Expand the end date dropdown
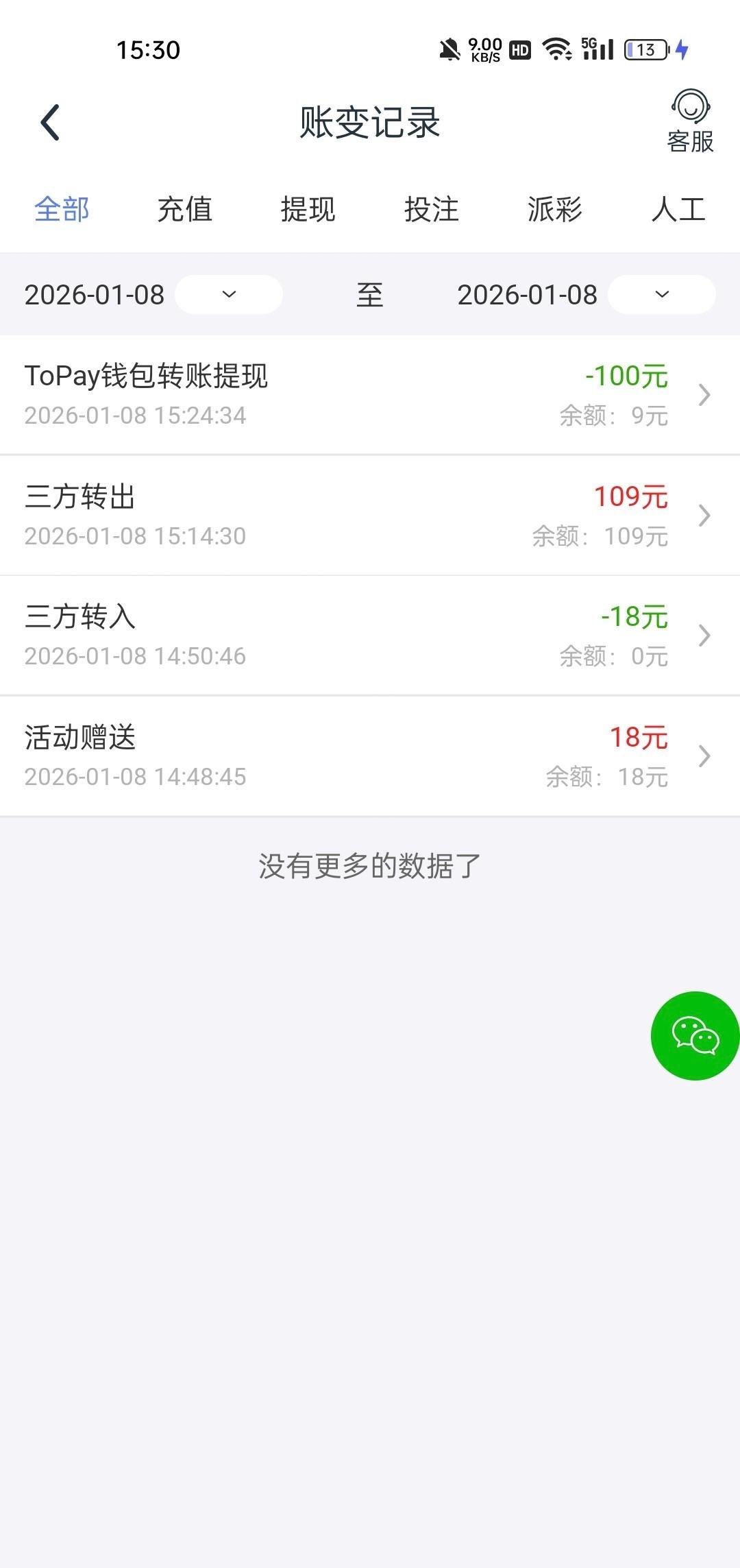Image resolution: width=740 pixels, height=1568 pixels. (661, 295)
